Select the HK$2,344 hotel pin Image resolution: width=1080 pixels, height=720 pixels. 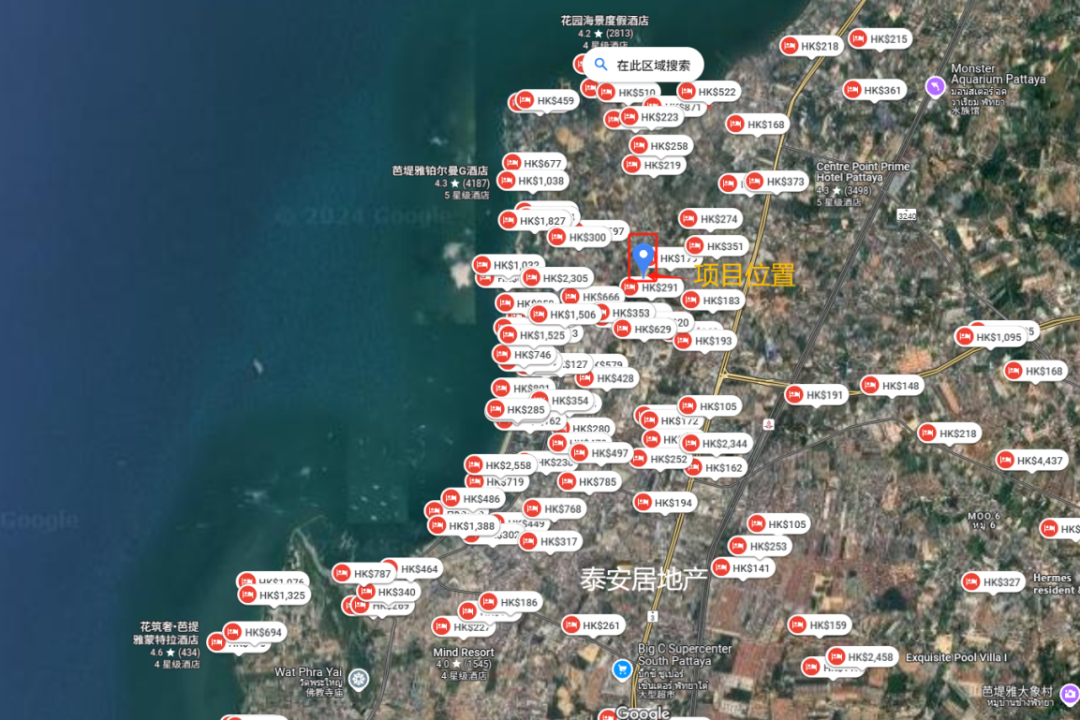[x=716, y=444]
